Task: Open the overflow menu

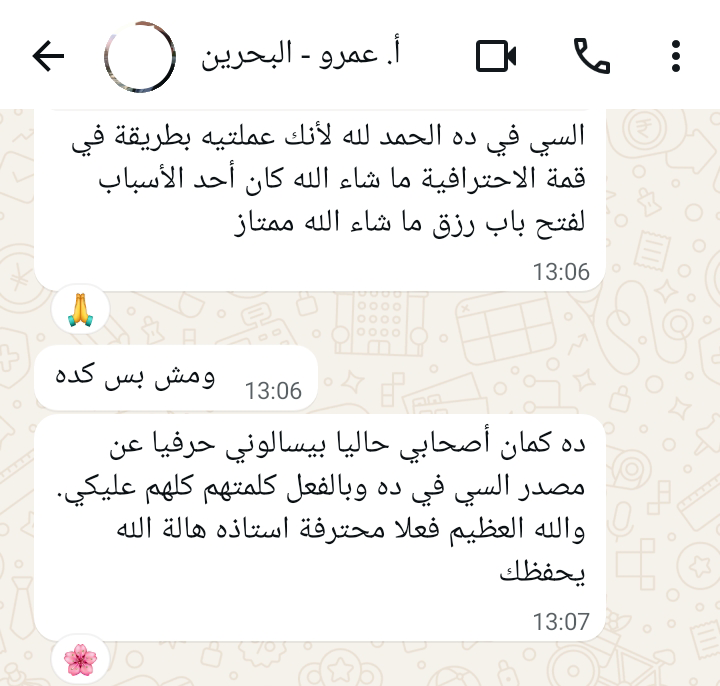Action: (x=677, y=57)
